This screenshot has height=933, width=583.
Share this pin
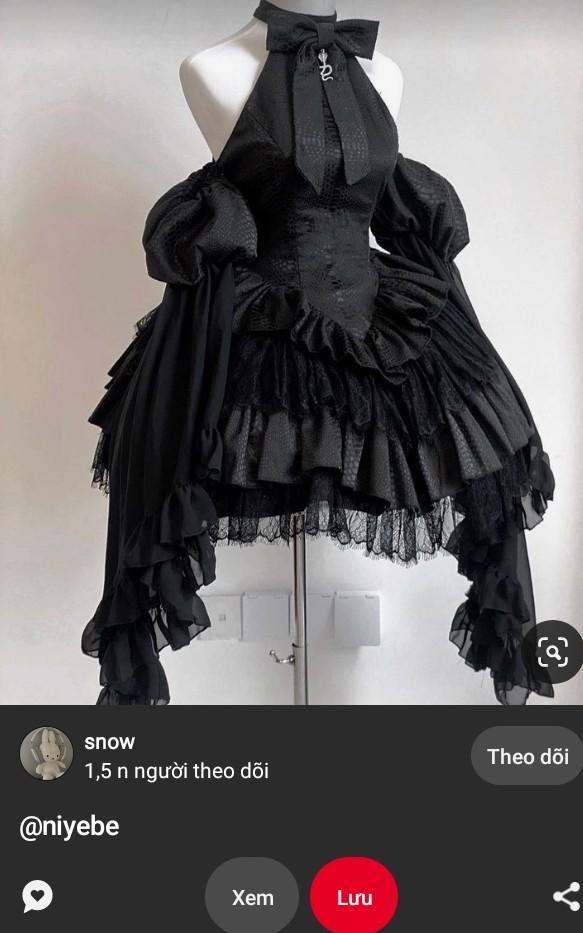566,897
